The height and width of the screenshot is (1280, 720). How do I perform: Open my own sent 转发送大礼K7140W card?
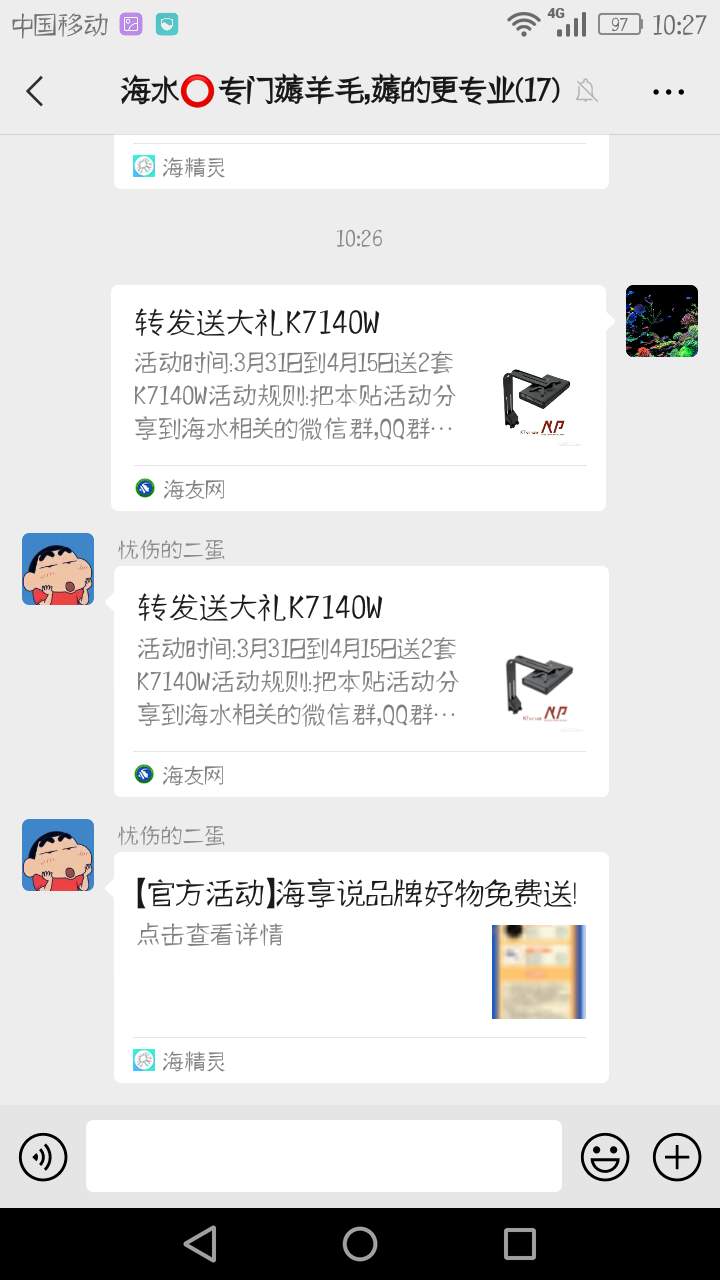358,397
